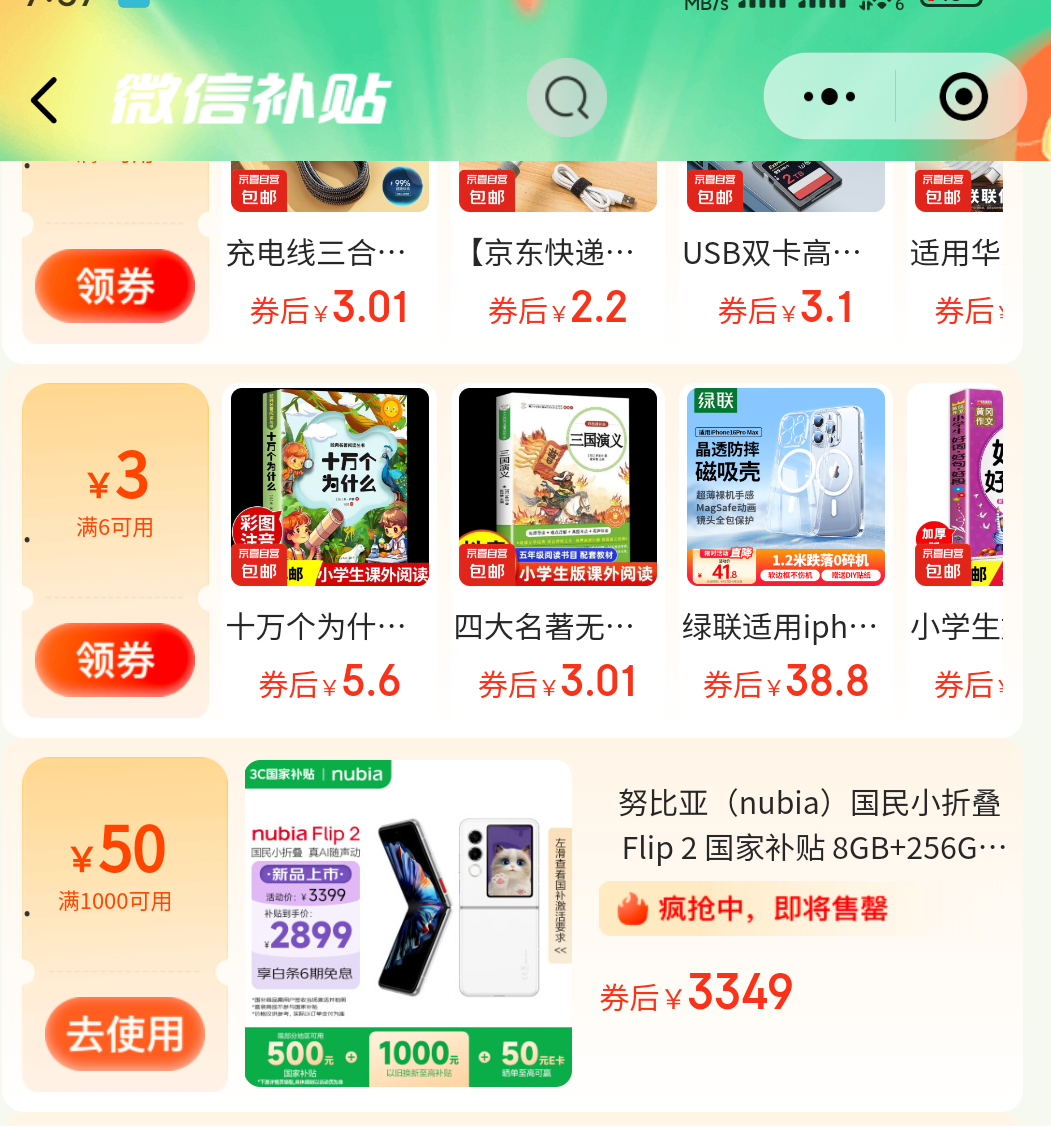Tap the circle minimize button in the capsule
The height and width of the screenshot is (1126, 1051).
pyautogui.click(x=961, y=97)
